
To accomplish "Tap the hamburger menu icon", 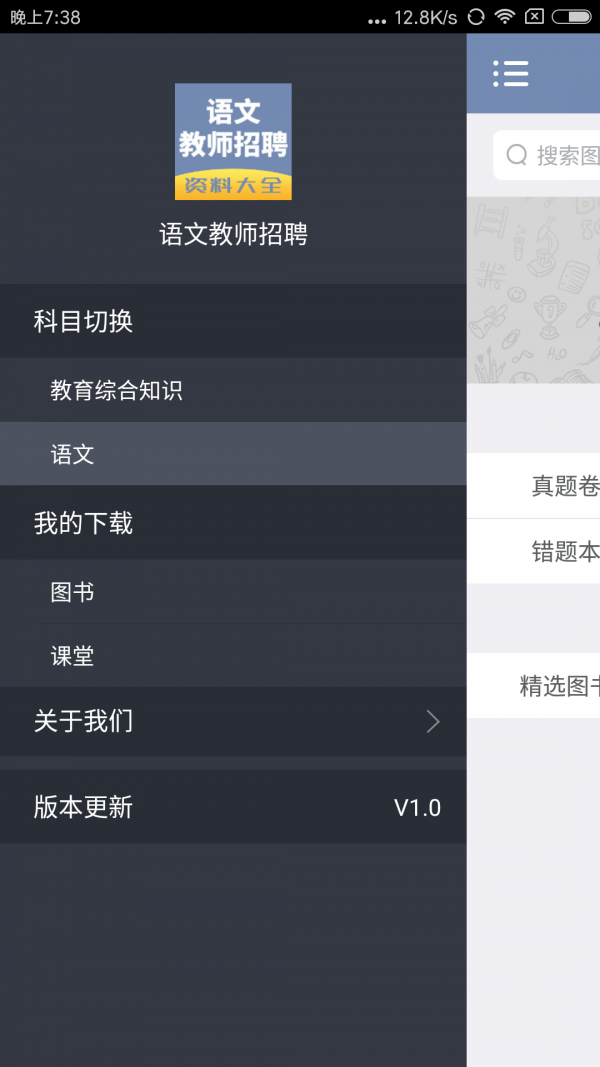I will (510, 73).
